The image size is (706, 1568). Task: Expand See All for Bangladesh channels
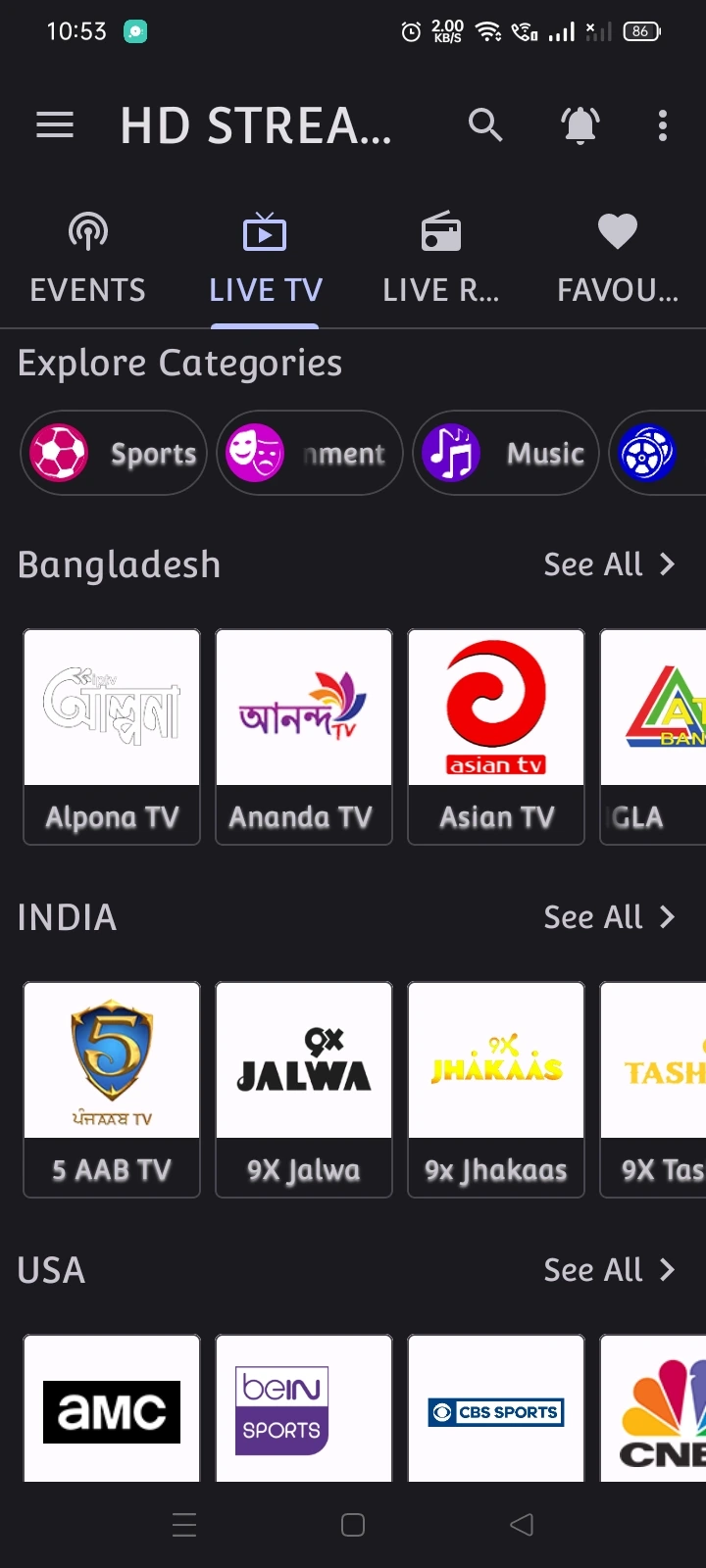[610, 564]
